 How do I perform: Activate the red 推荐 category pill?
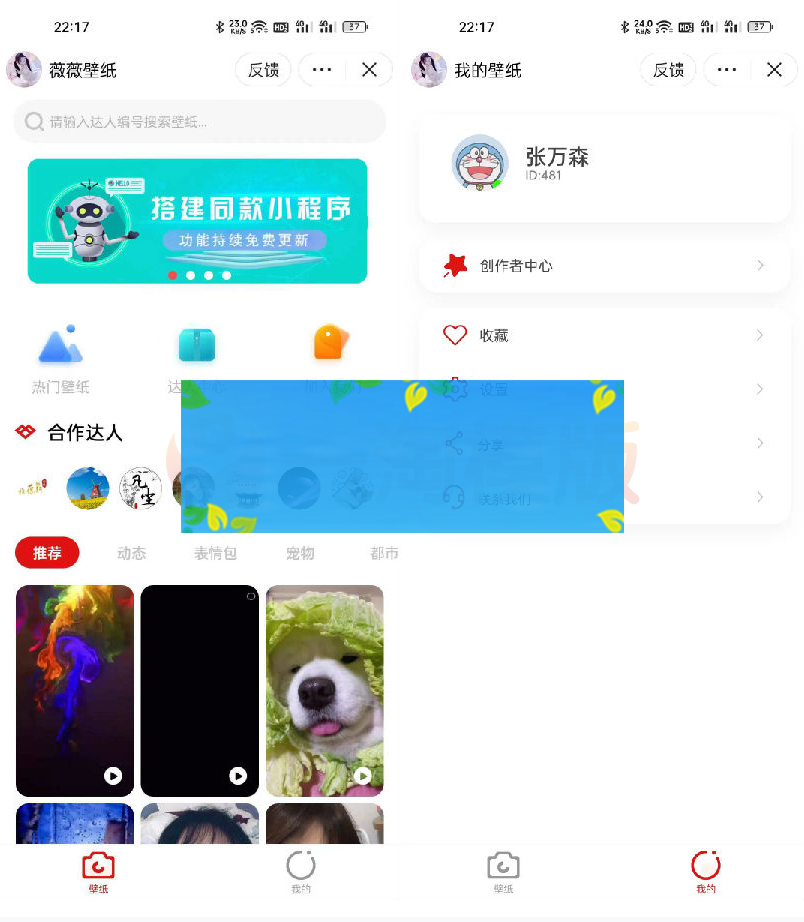[x=46, y=552]
